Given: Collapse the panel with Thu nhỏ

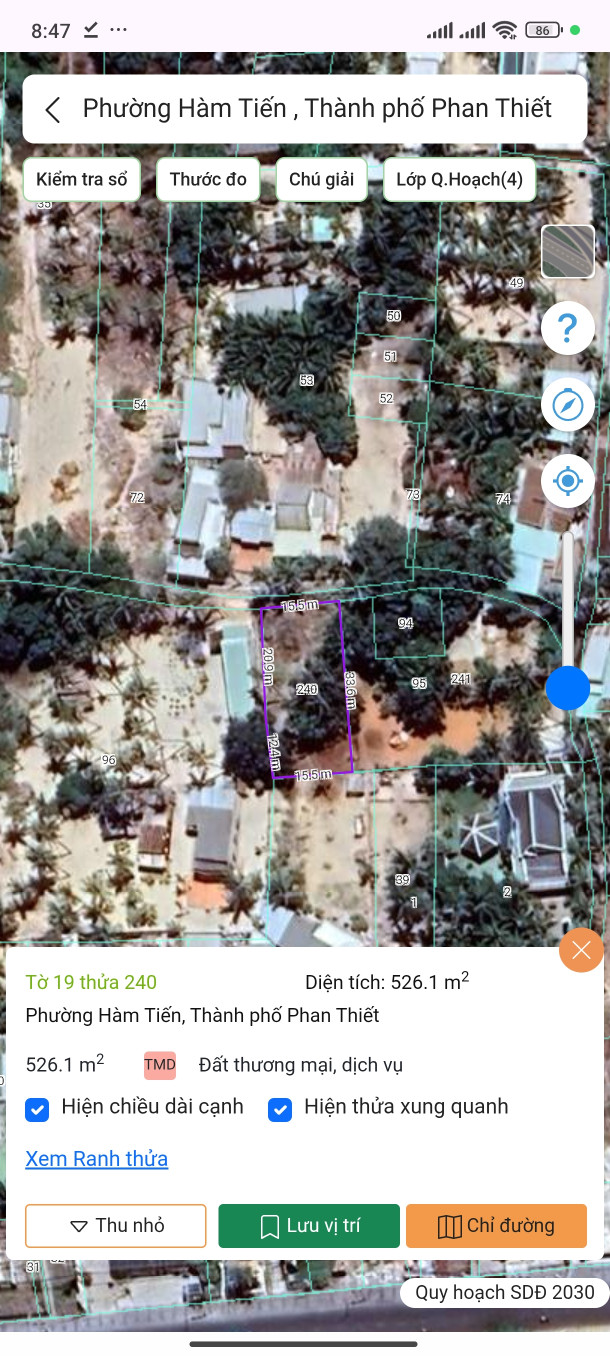Looking at the screenshot, I should point(116,1226).
